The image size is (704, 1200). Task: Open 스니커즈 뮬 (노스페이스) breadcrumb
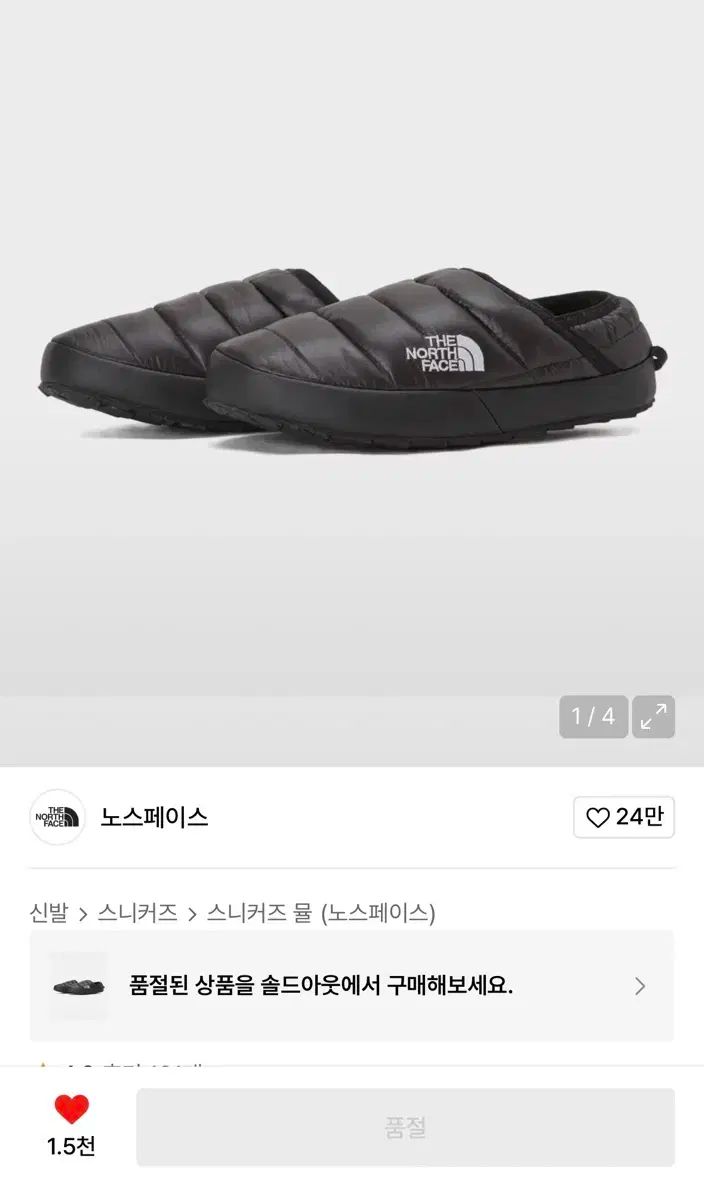320,912
